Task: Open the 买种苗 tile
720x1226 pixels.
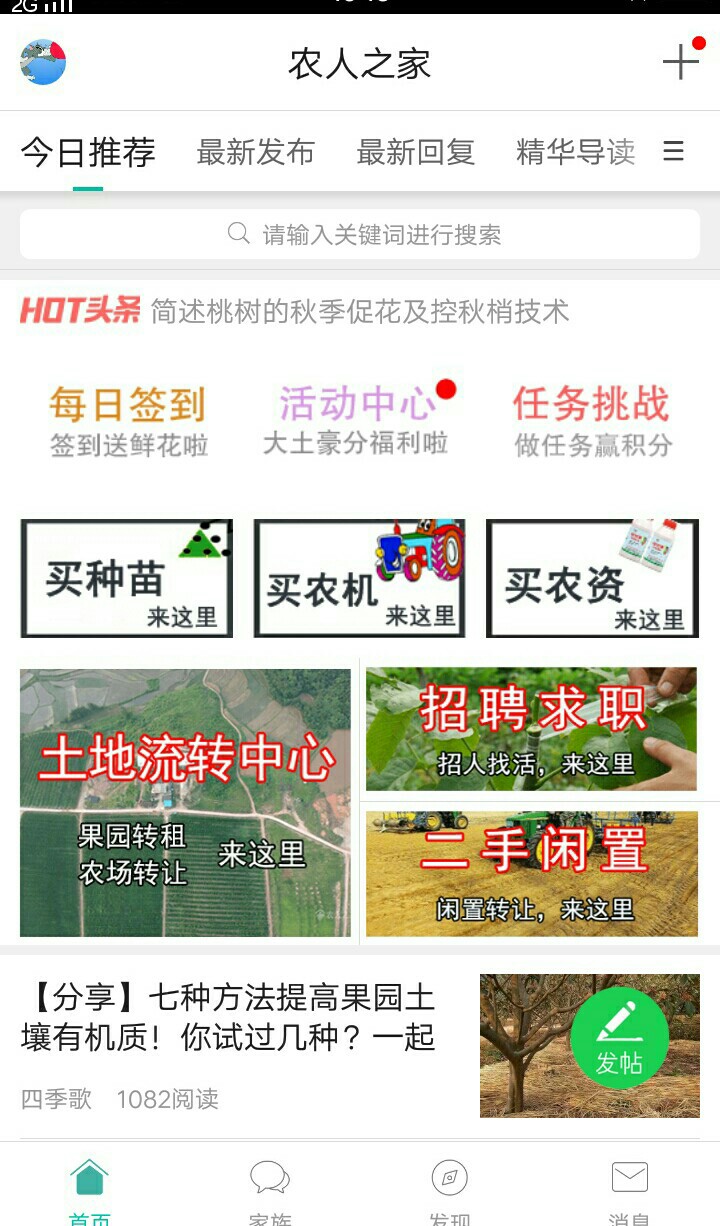Action: tap(127, 578)
